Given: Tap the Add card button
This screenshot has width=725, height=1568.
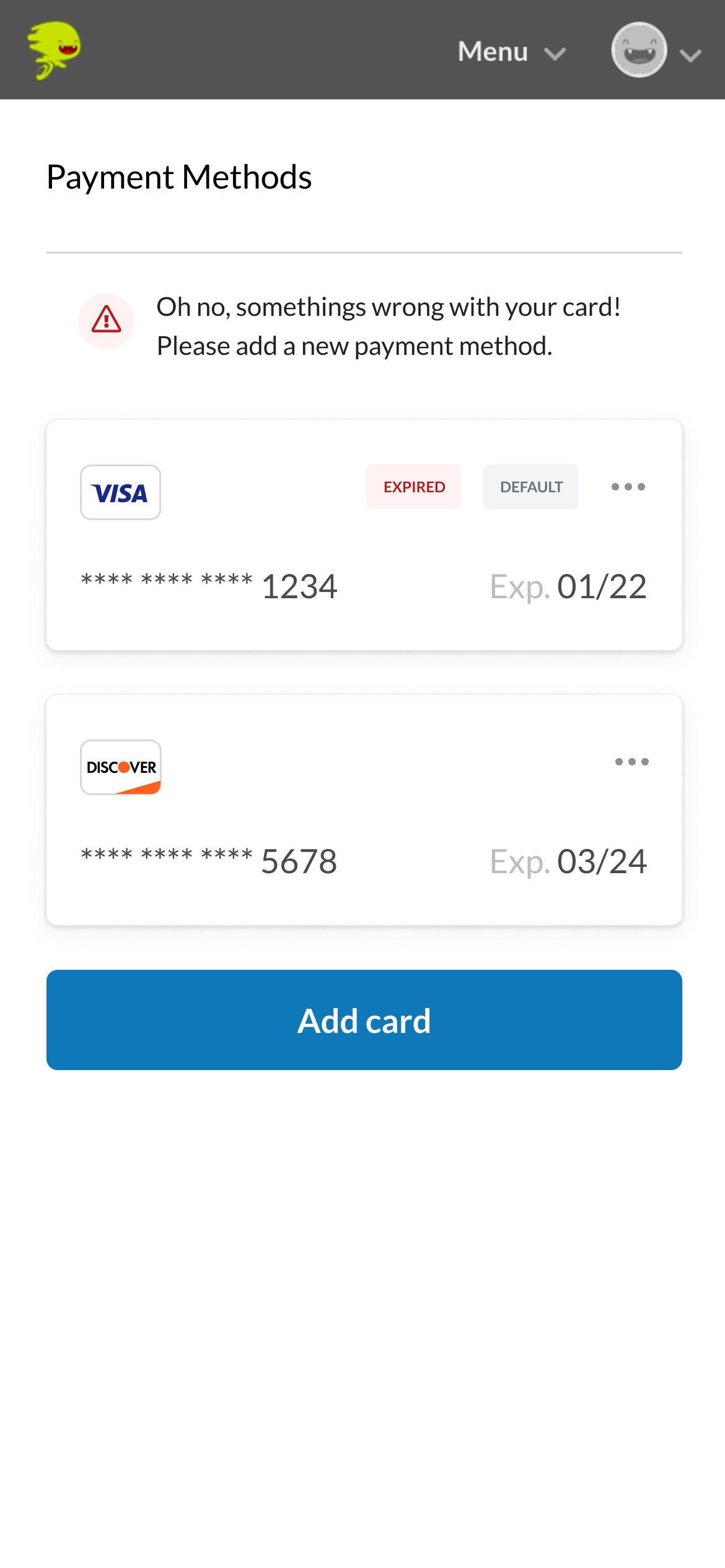Looking at the screenshot, I should click(364, 1020).
